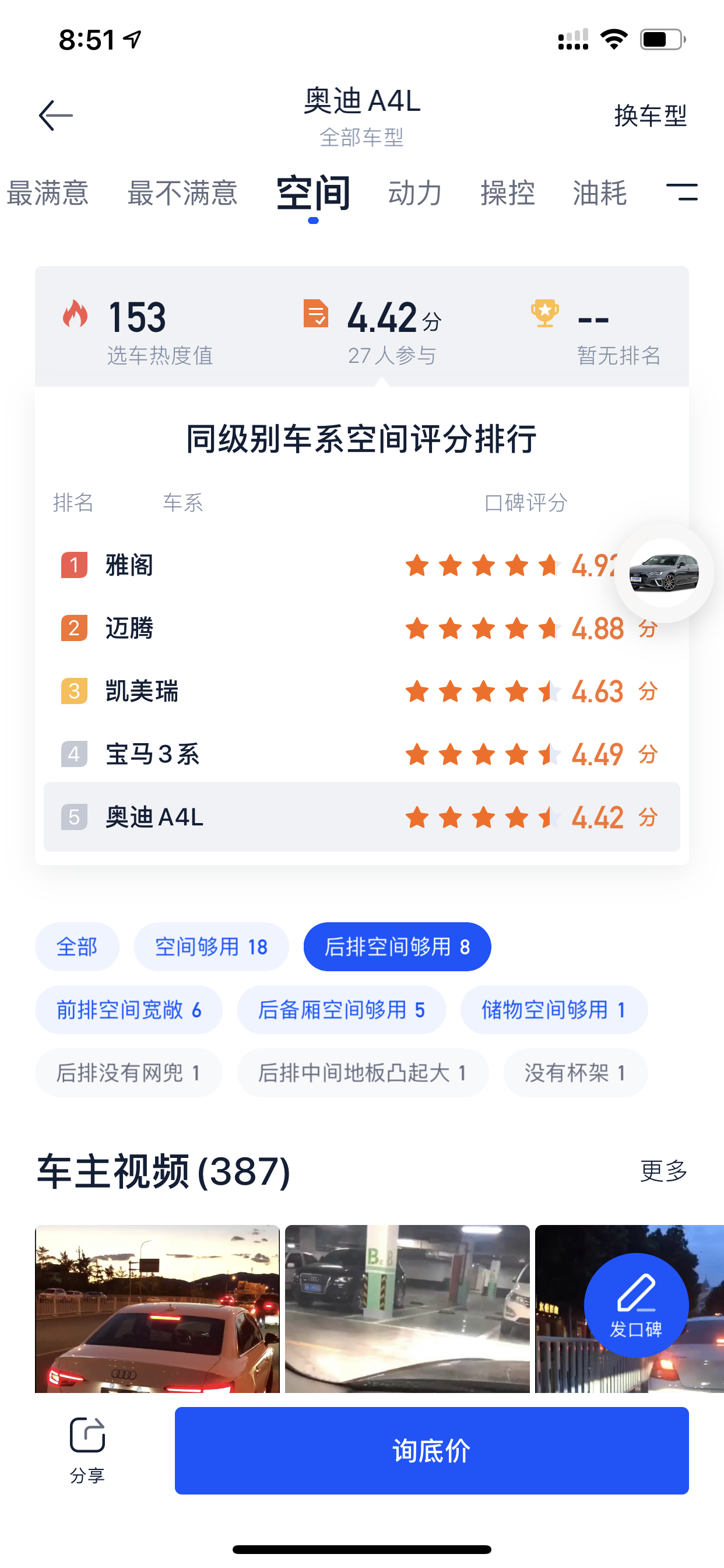
Task: Tap the 发口碑 floating button
Action: tap(637, 1305)
